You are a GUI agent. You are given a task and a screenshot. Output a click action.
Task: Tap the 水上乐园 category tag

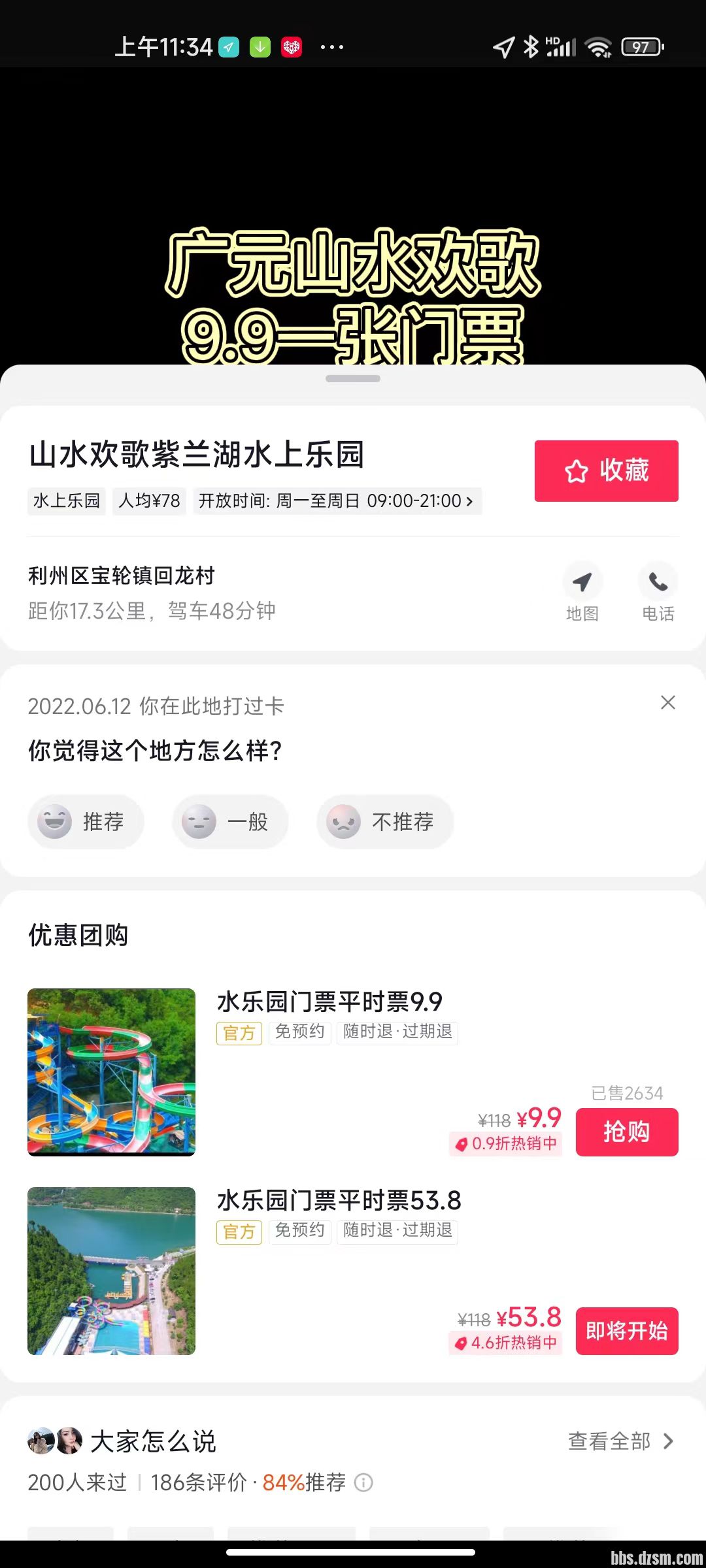click(x=66, y=501)
